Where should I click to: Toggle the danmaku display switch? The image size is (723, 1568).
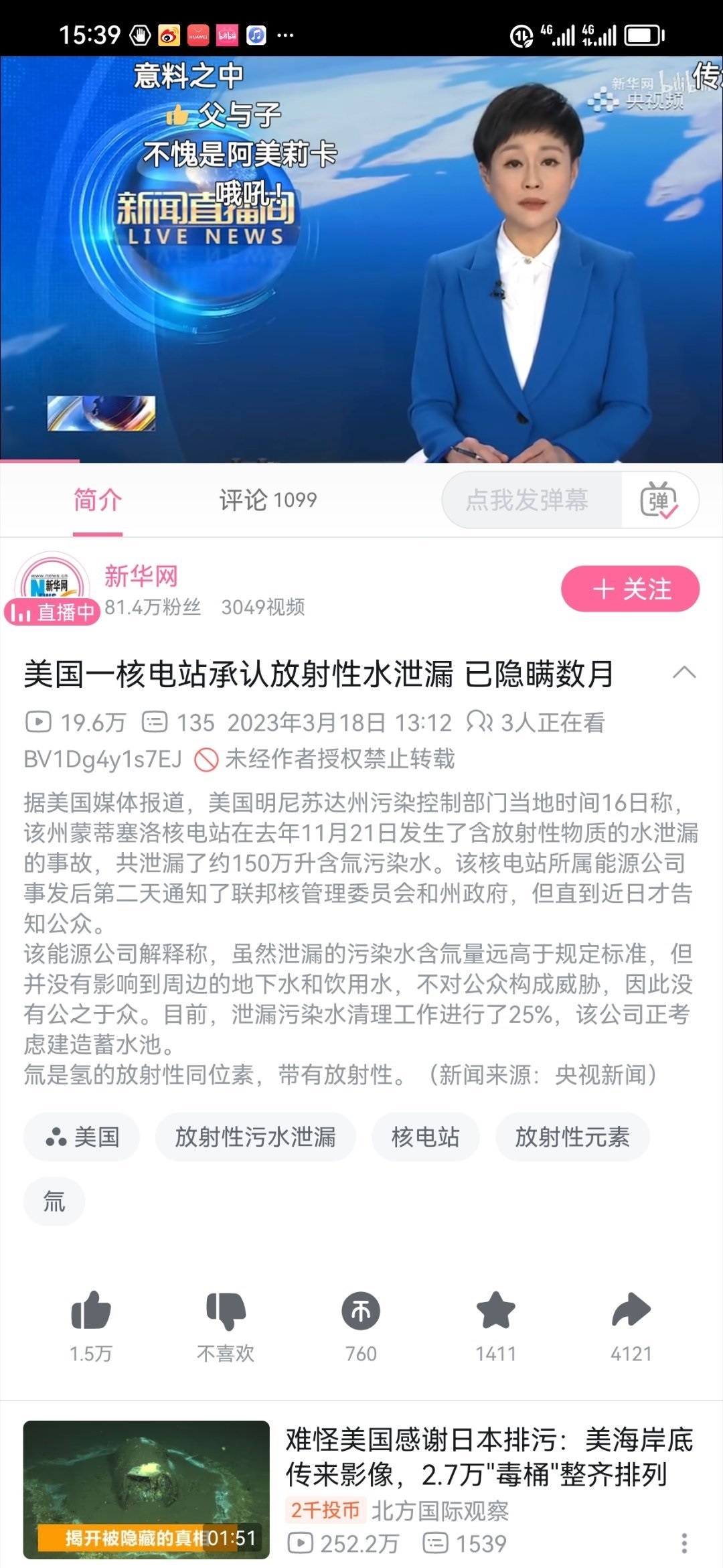click(659, 500)
